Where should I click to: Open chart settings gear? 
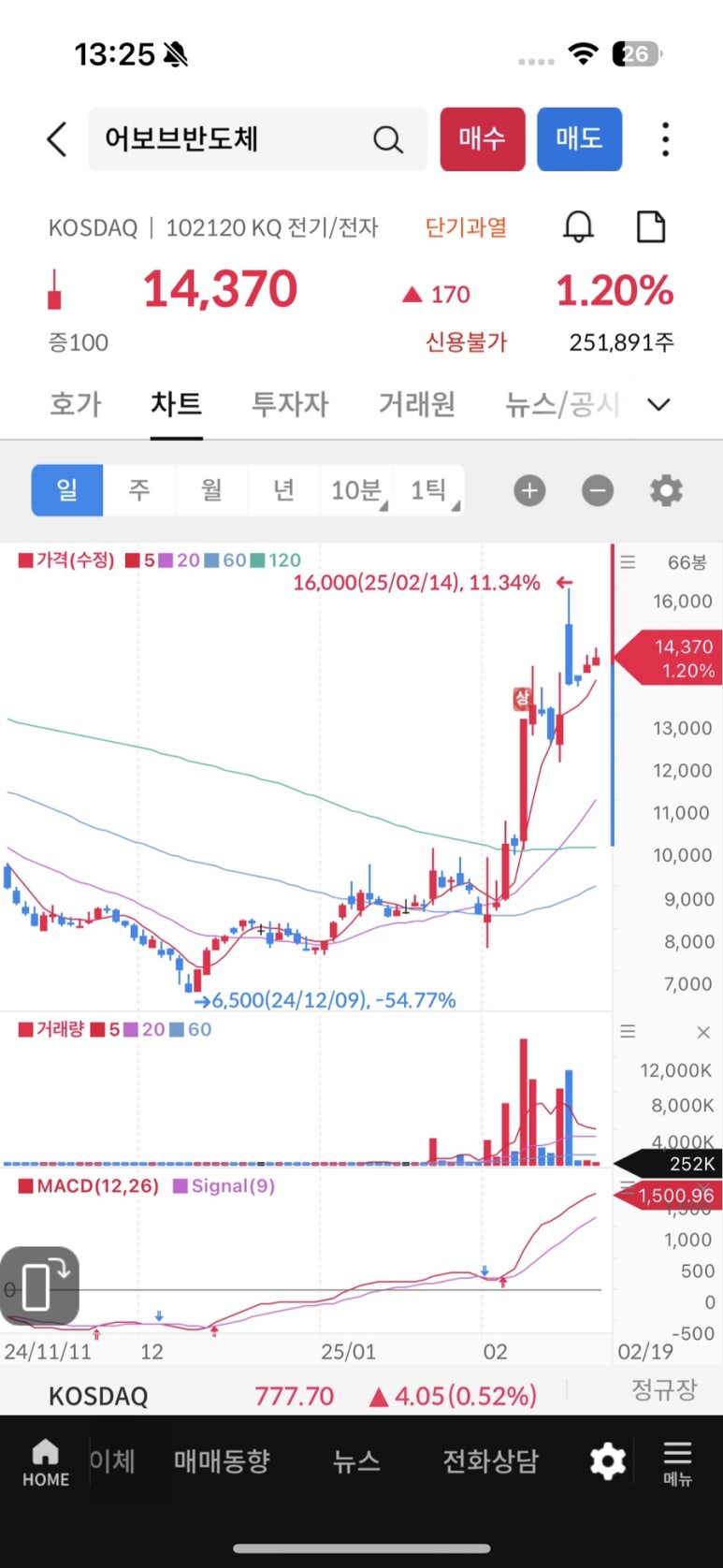click(666, 490)
